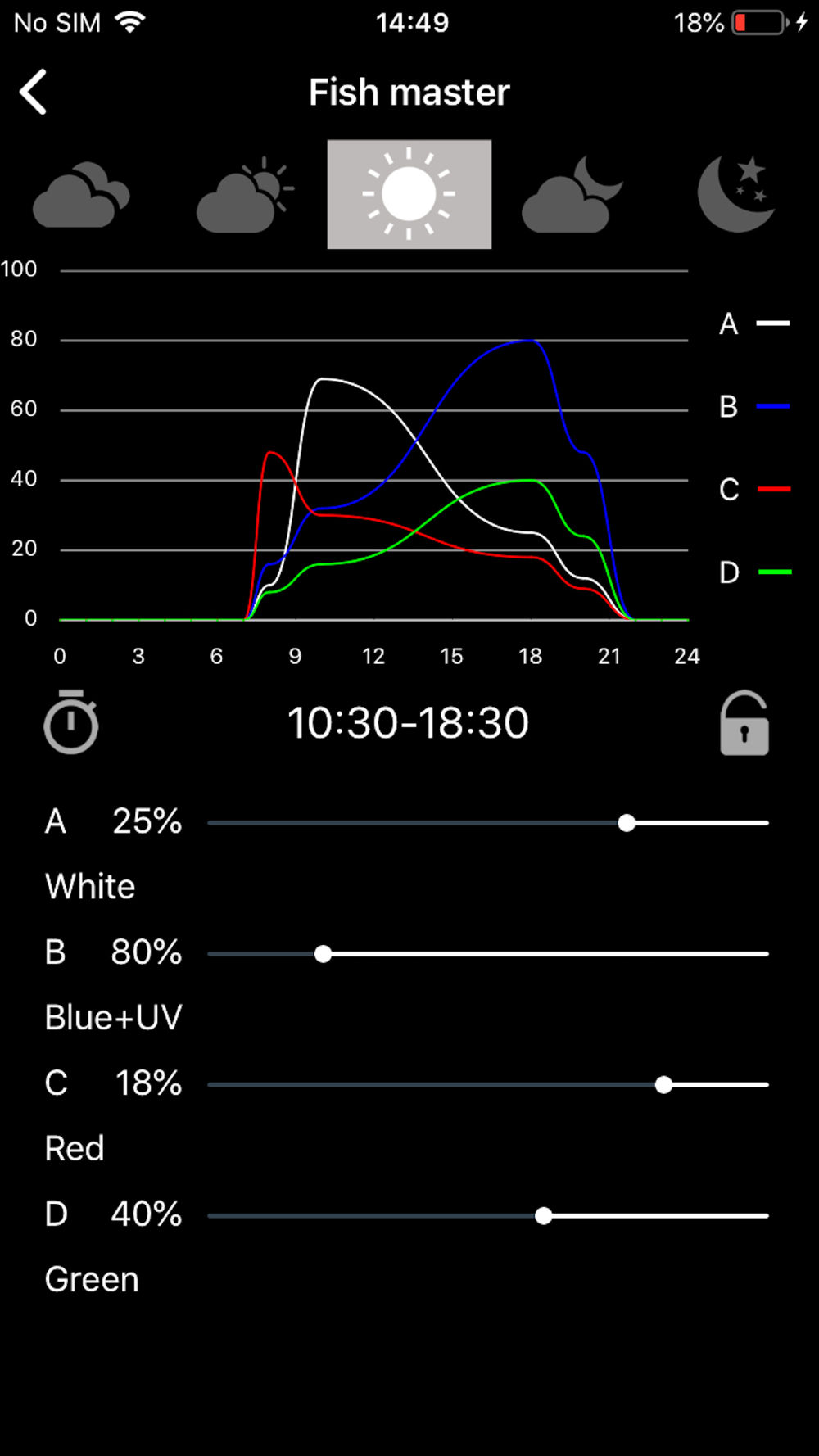
Task: Select the cloudy night mode
Action: point(572,195)
